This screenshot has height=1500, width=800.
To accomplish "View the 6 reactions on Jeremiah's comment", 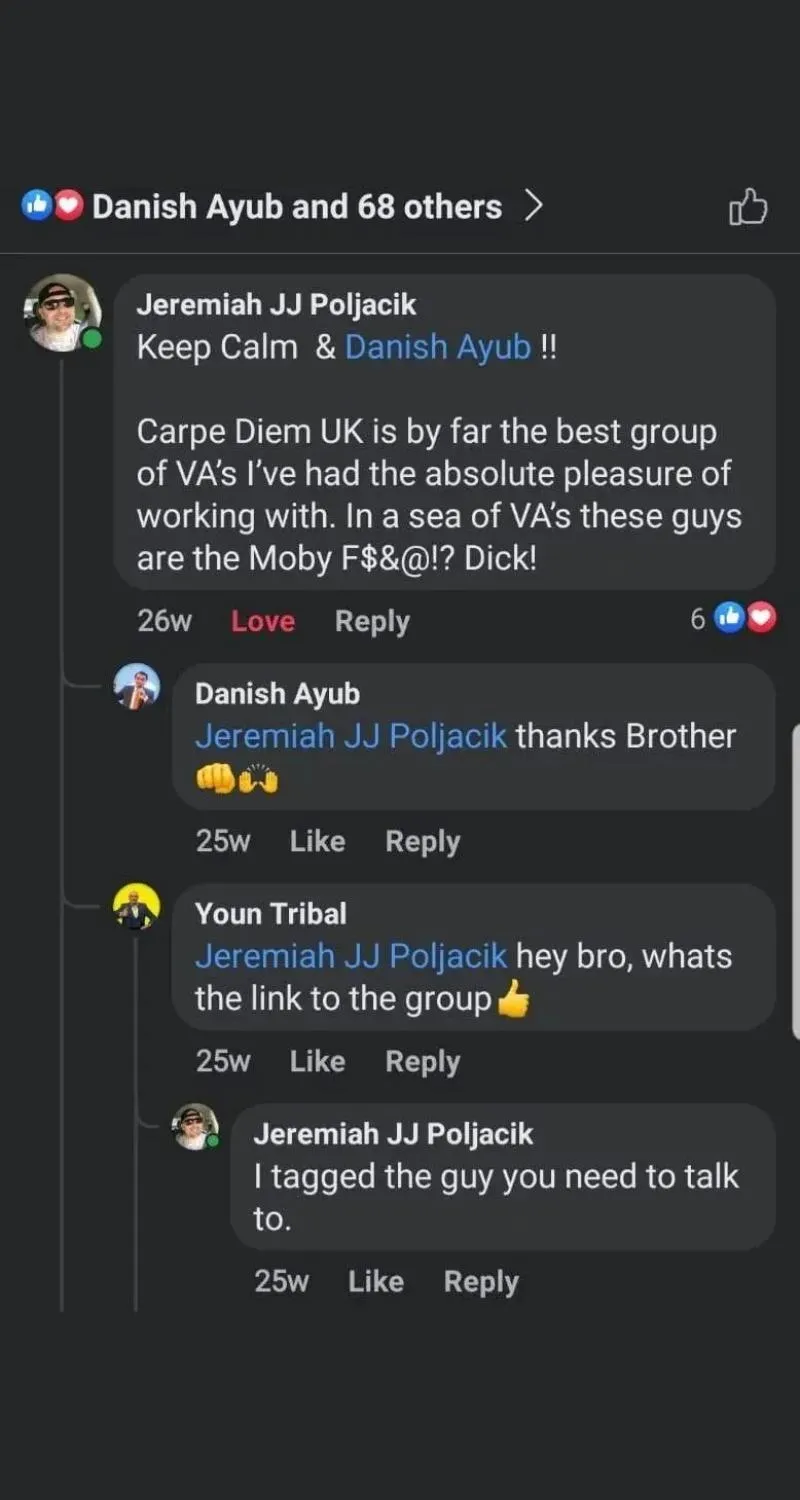I will 733,620.
